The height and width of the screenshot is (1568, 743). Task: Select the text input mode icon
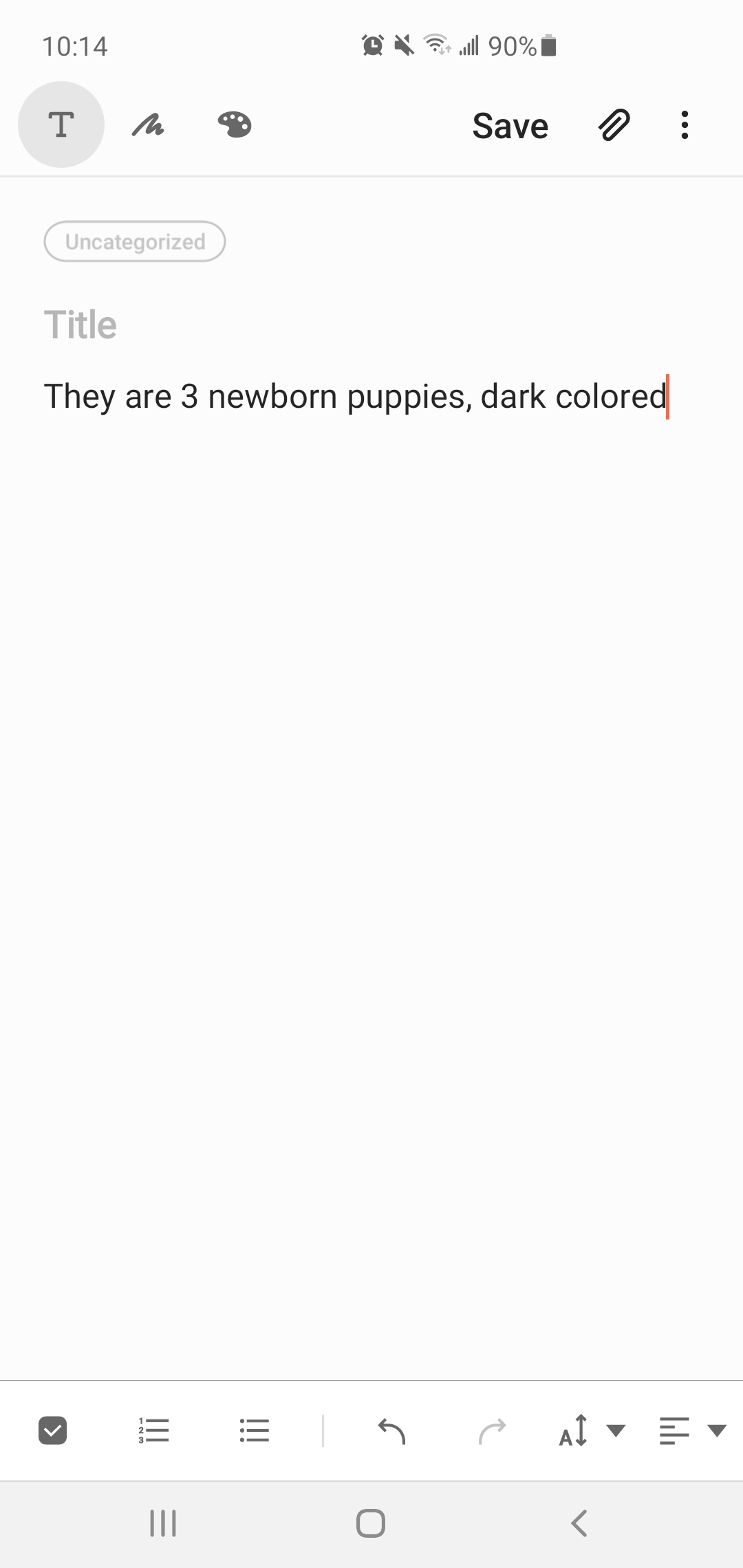(x=61, y=124)
